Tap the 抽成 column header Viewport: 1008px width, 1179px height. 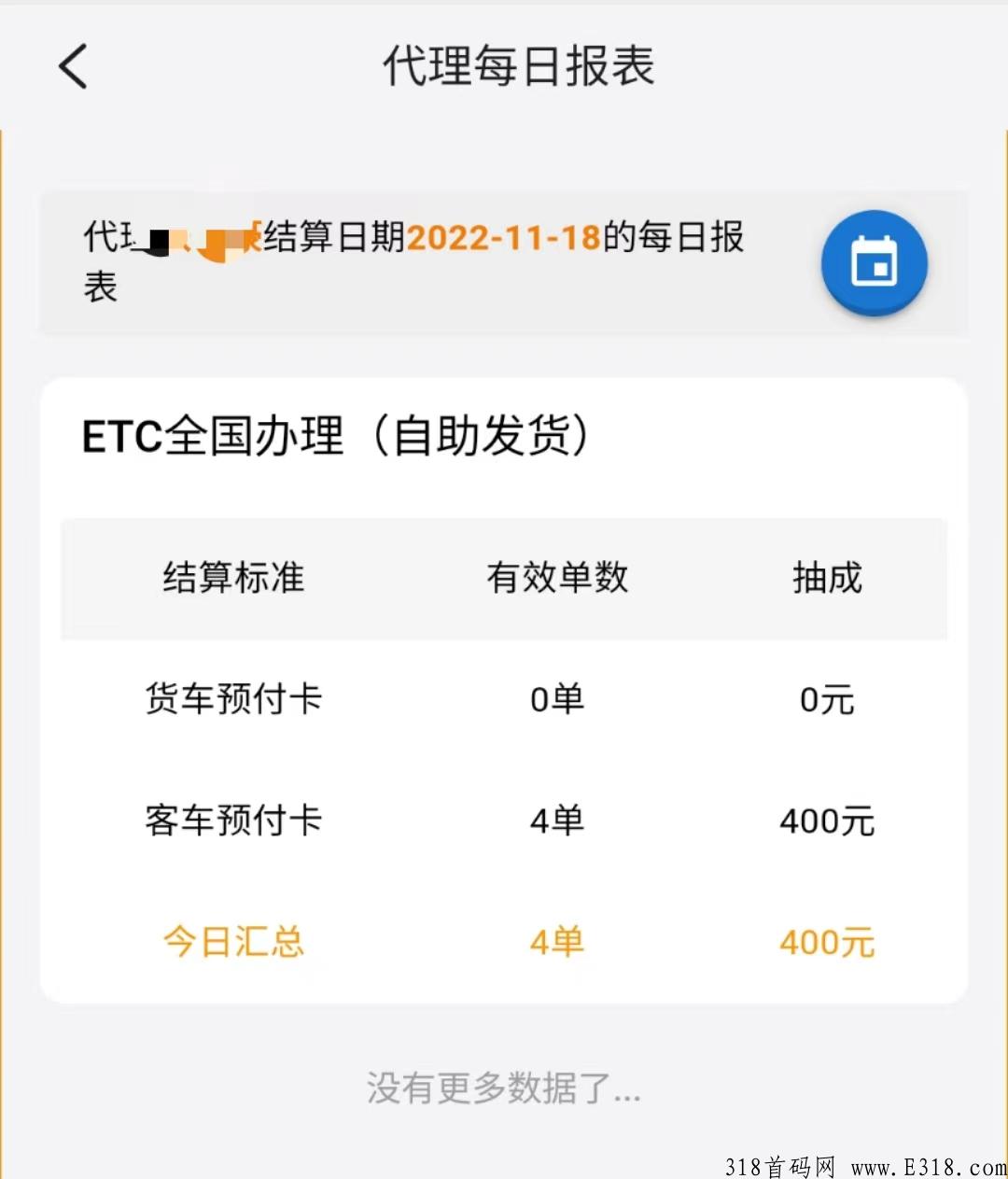point(827,579)
